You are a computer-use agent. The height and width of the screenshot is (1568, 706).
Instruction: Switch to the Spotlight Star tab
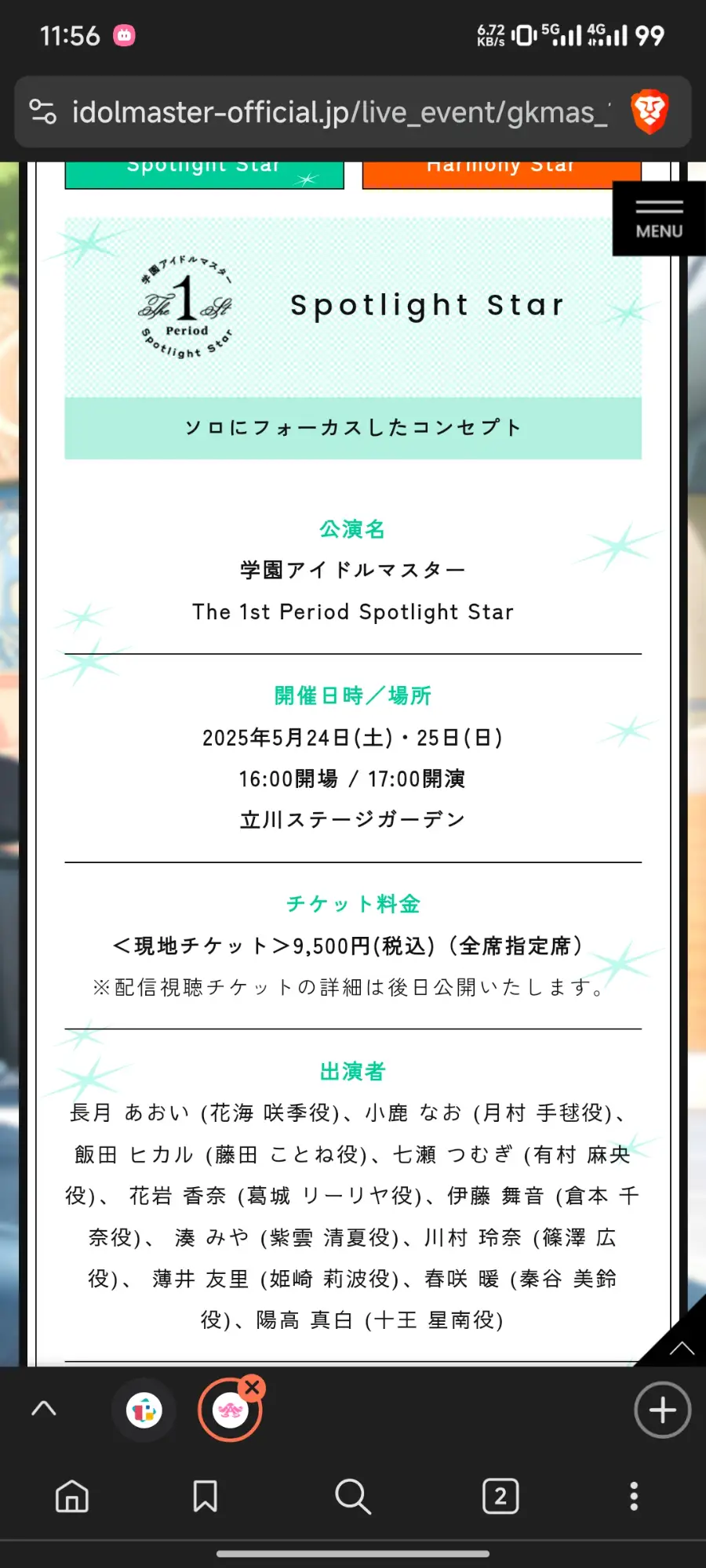[x=204, y=173]
